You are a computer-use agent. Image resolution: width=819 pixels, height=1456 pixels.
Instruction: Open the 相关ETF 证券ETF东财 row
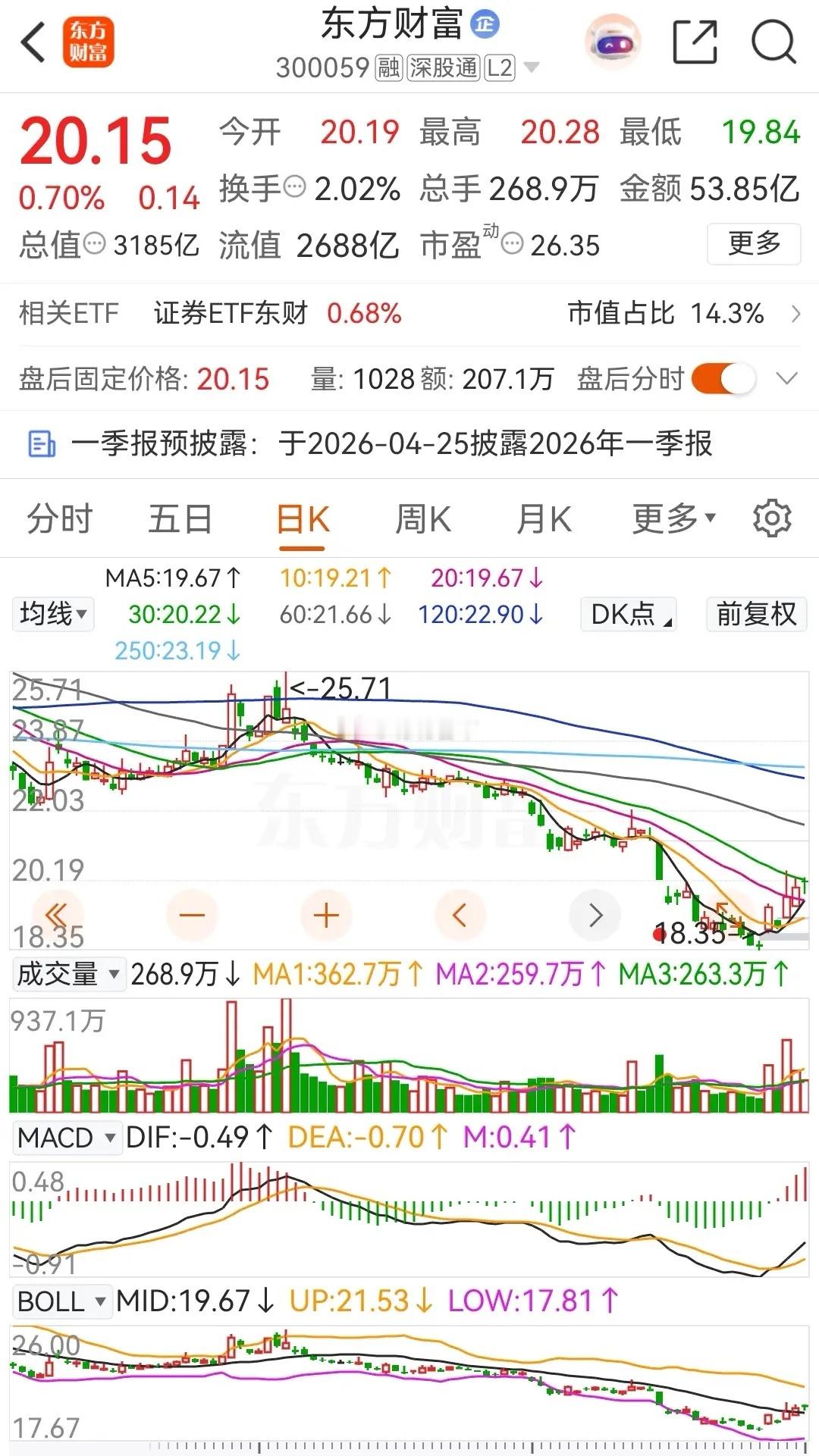(x=409, y=313)
